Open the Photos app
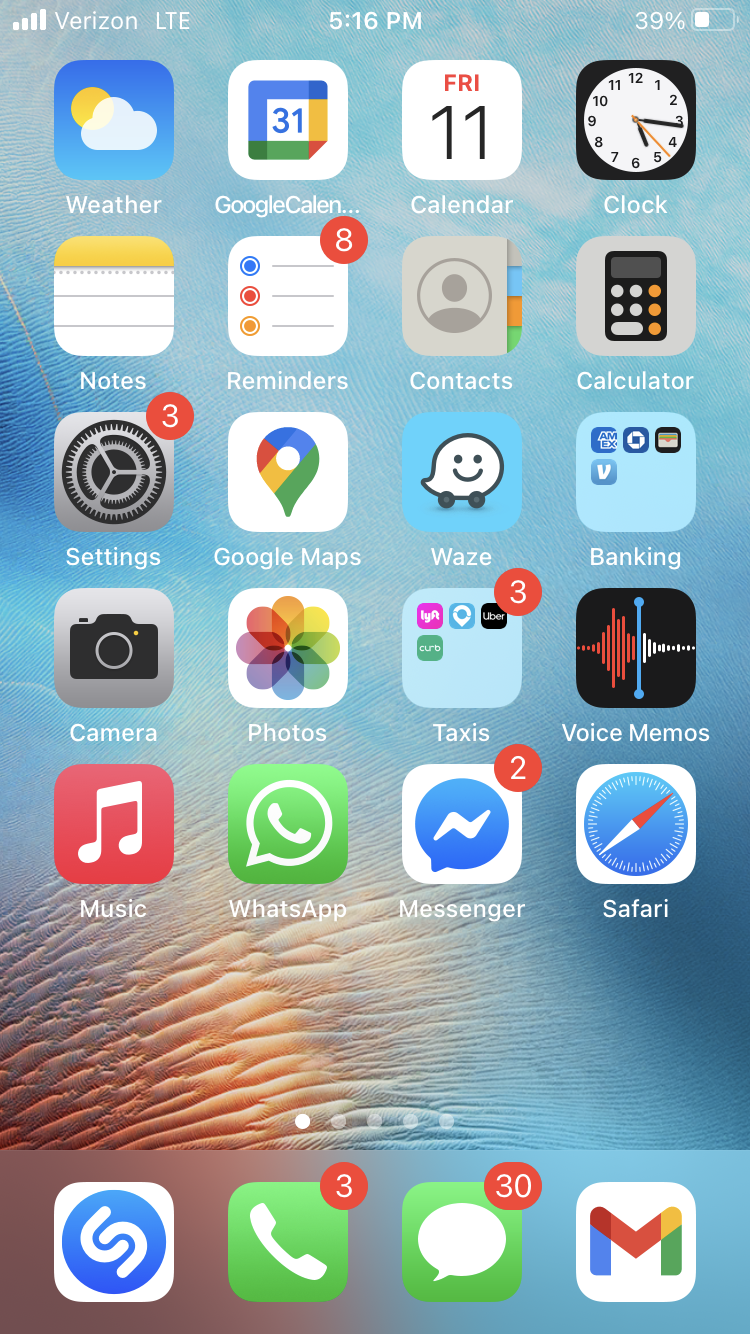 point(288,648)
